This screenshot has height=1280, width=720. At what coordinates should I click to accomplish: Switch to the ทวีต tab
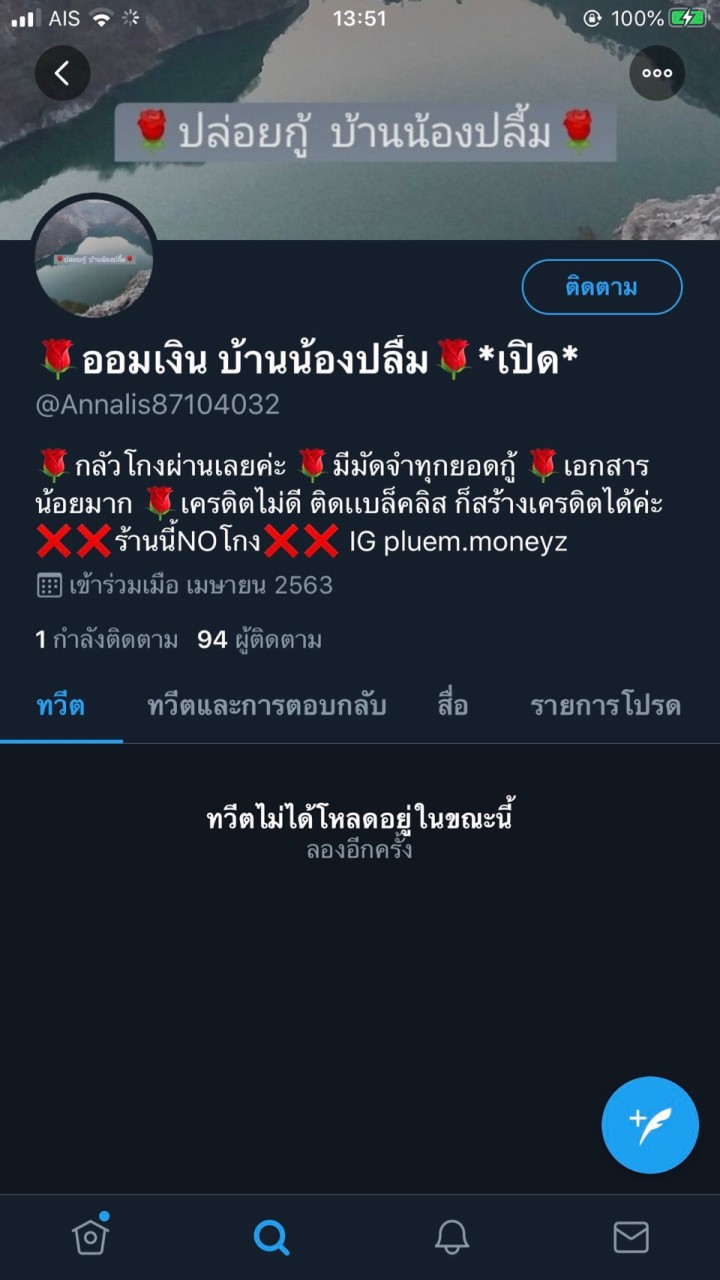click(61, 706)
